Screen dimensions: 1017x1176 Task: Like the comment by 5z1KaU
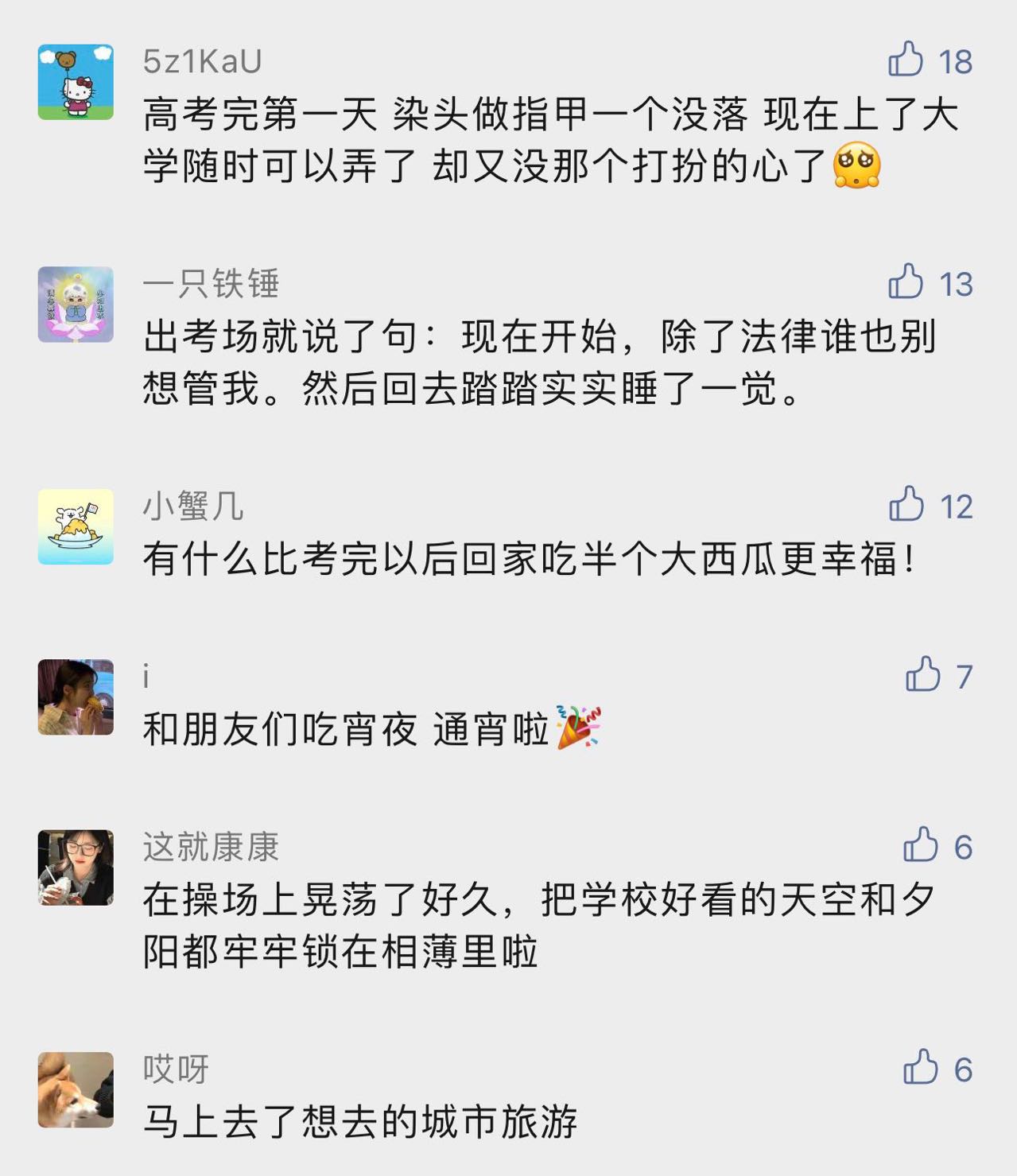tap(906, 60)
